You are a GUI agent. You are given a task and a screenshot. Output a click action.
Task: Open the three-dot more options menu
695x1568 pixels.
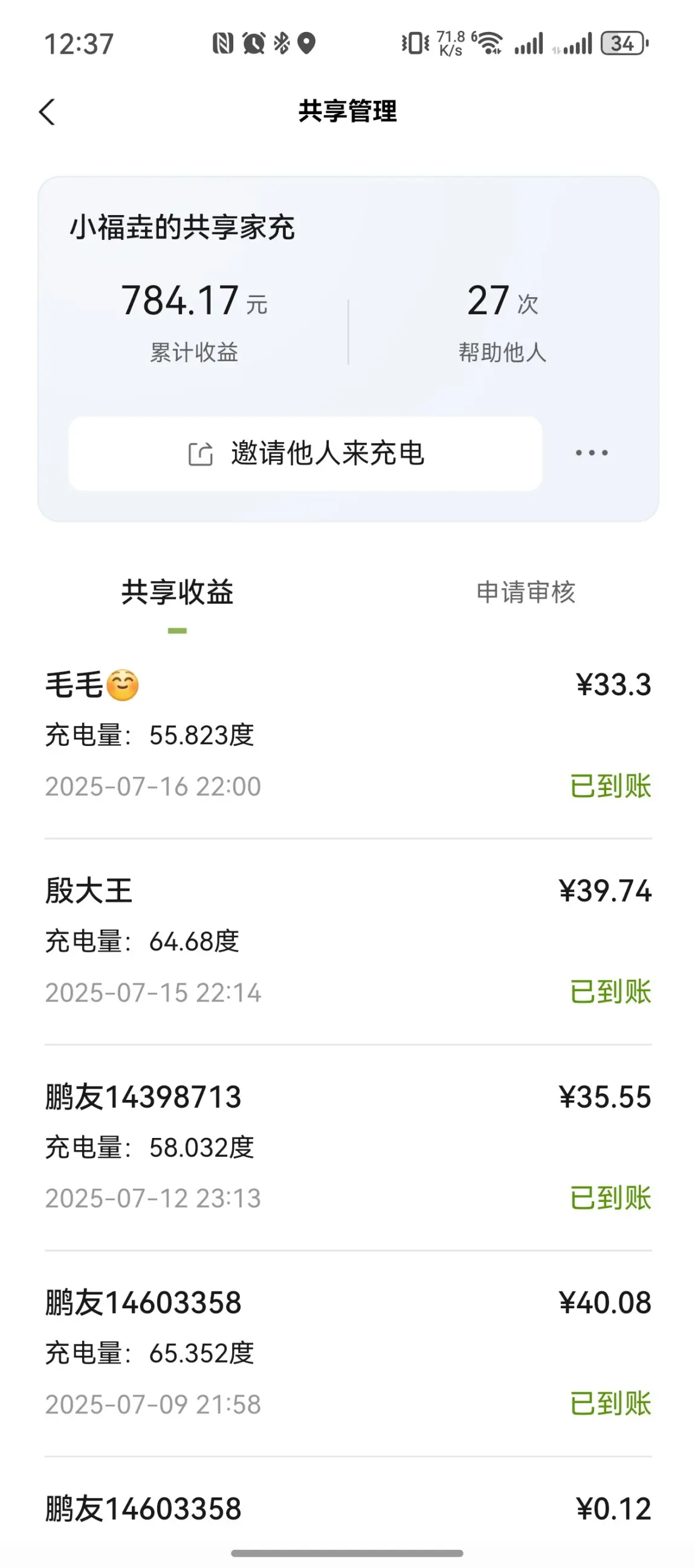(x=592, y=453)
